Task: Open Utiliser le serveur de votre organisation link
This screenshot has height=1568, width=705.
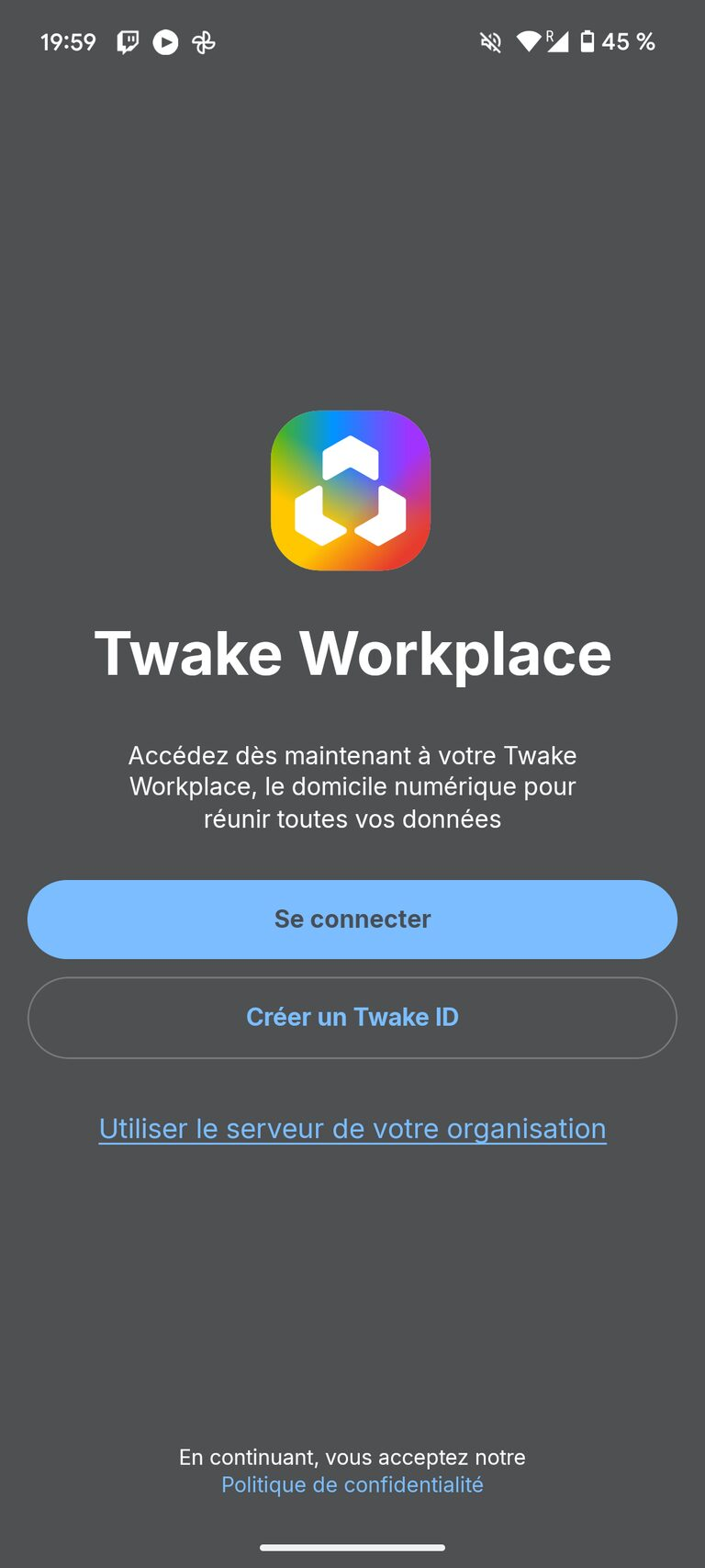Action: coord(352,1128)
